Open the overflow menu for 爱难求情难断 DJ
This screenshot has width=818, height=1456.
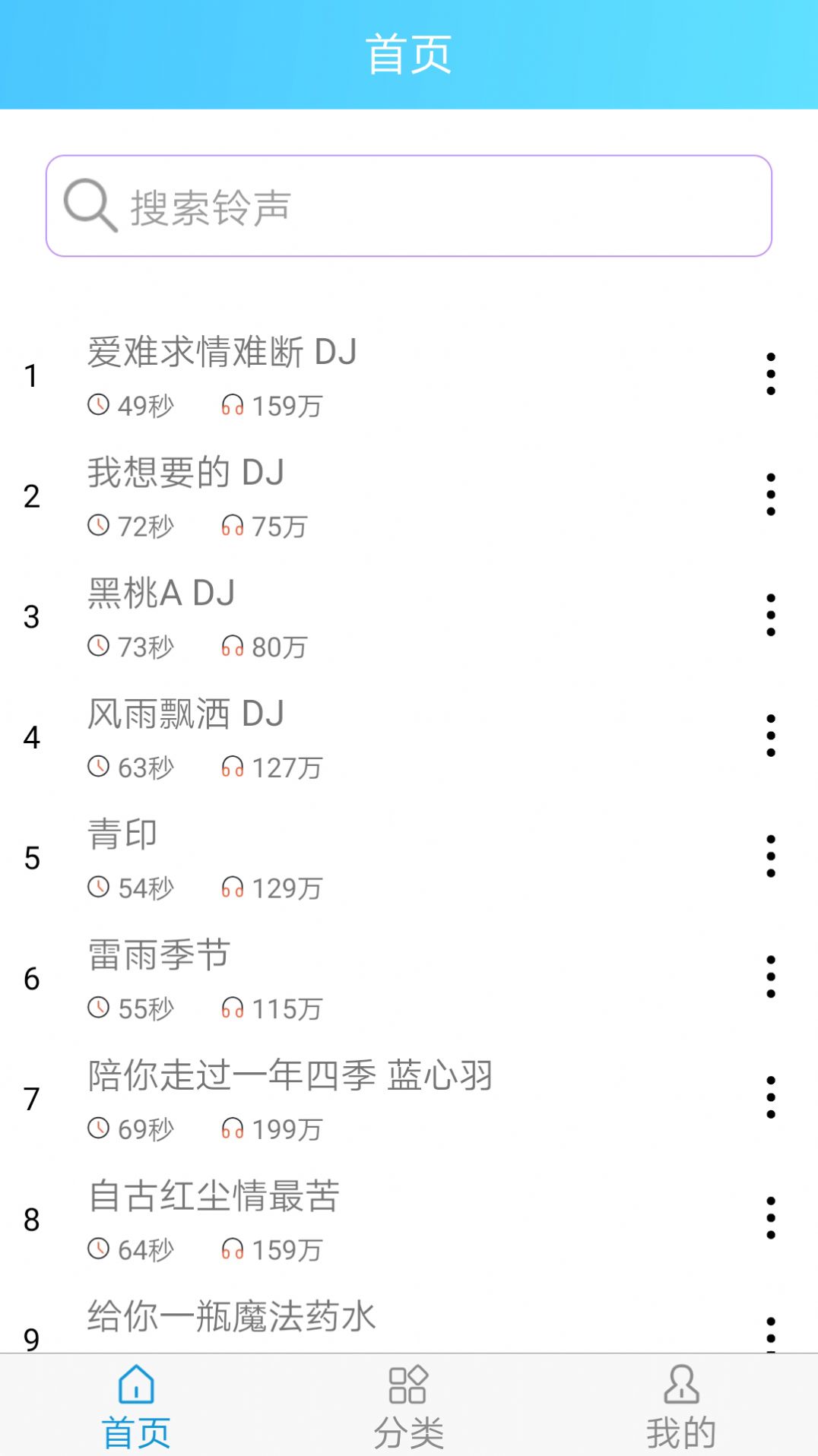point(770,374)
